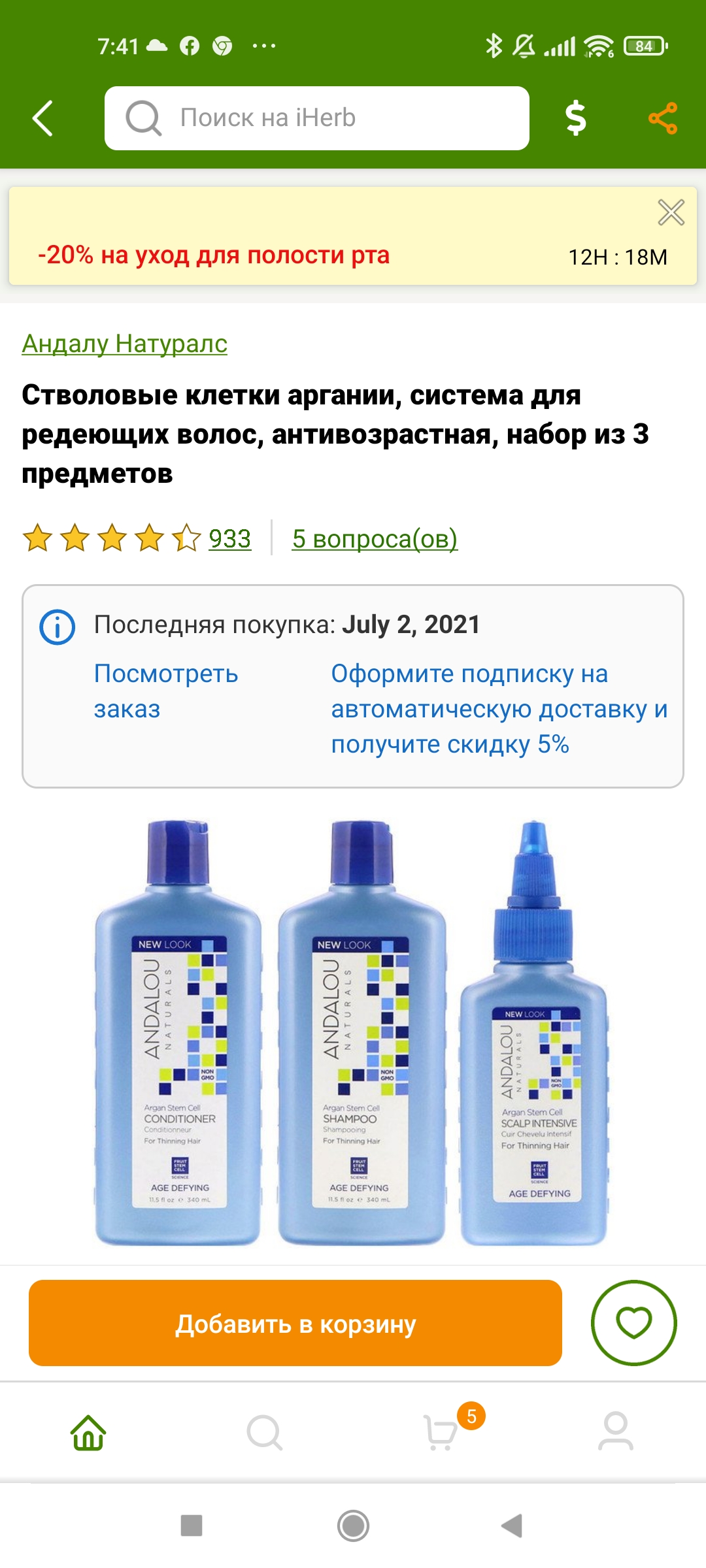Screen dimensions: 706x1568
Task: Open recent apps with the square button
Action: click(192, 1526)
